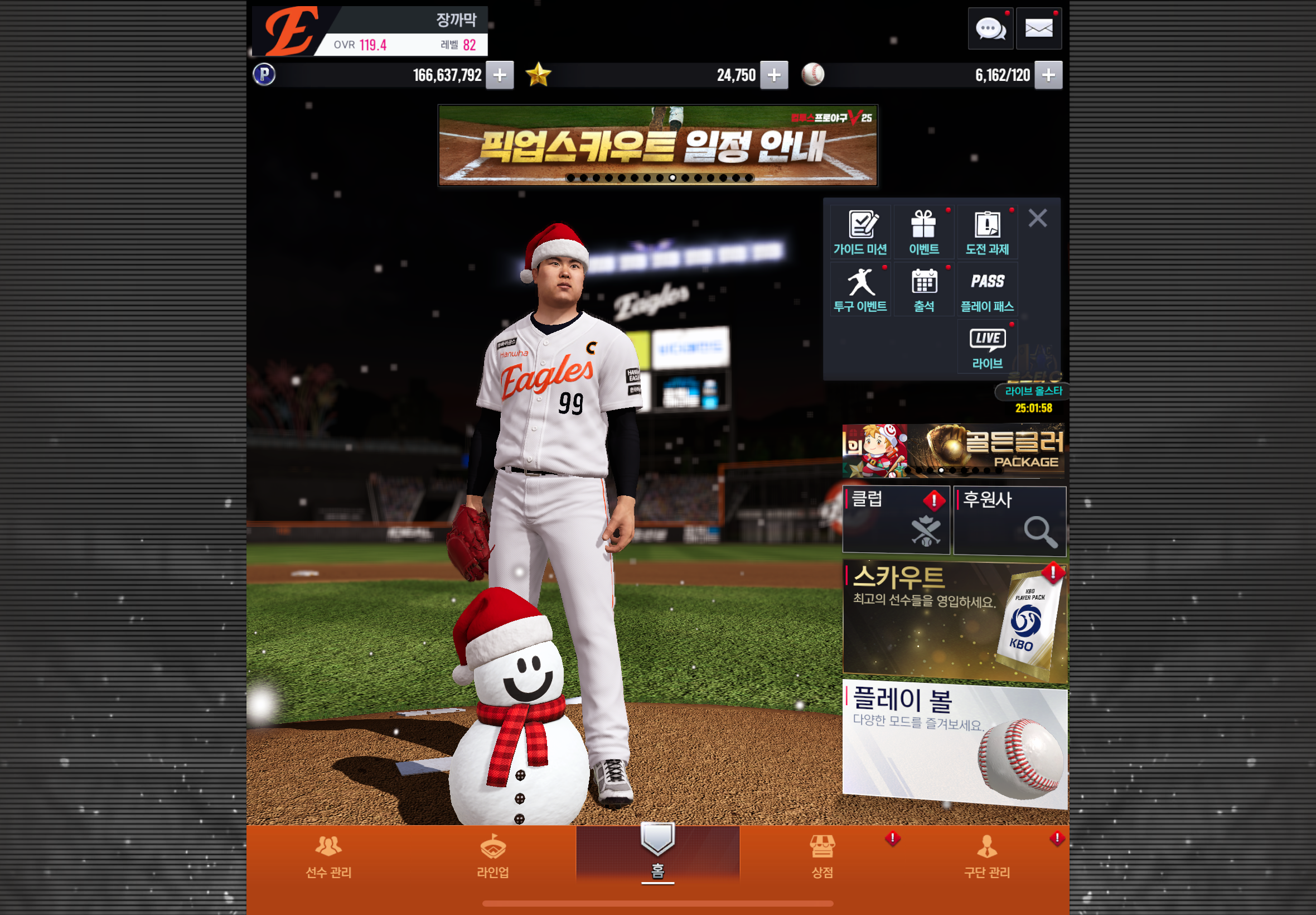Open 도전 과제 challenges
The height and width of the screenshot is (915, 1316).
986,232
